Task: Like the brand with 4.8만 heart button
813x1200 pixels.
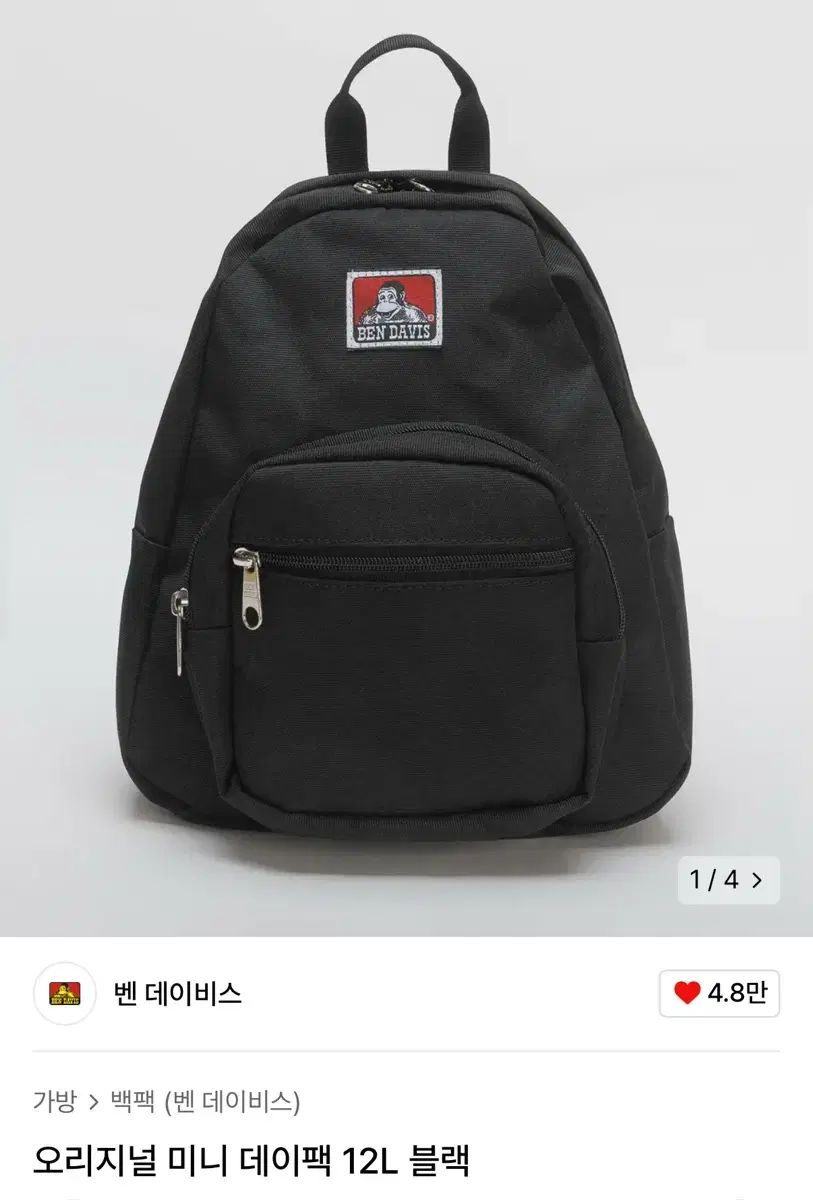Action: pyautogui.click(x=719, y=993)
